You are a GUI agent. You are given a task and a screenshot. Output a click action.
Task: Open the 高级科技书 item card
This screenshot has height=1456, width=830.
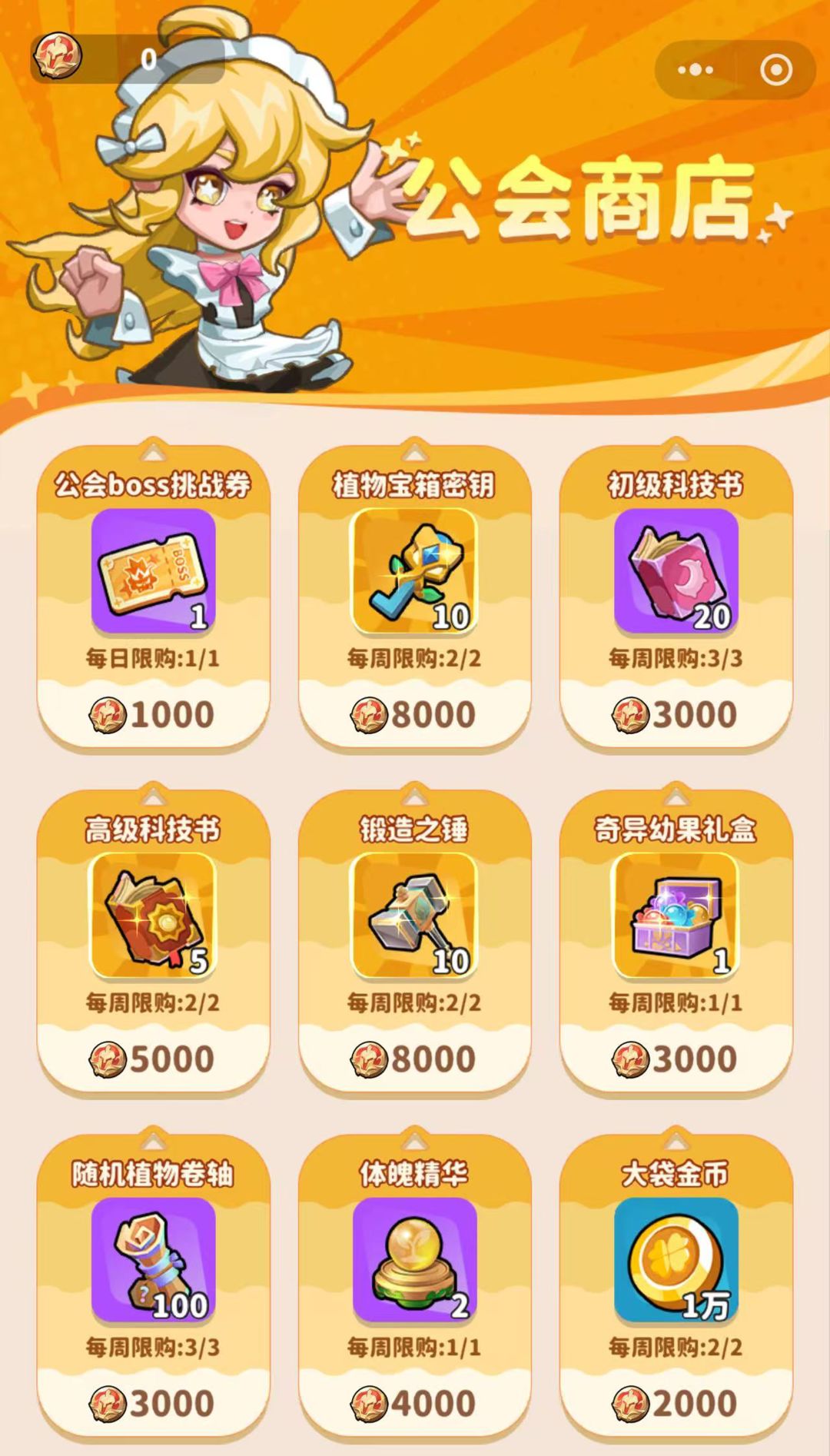pos(153,915)
